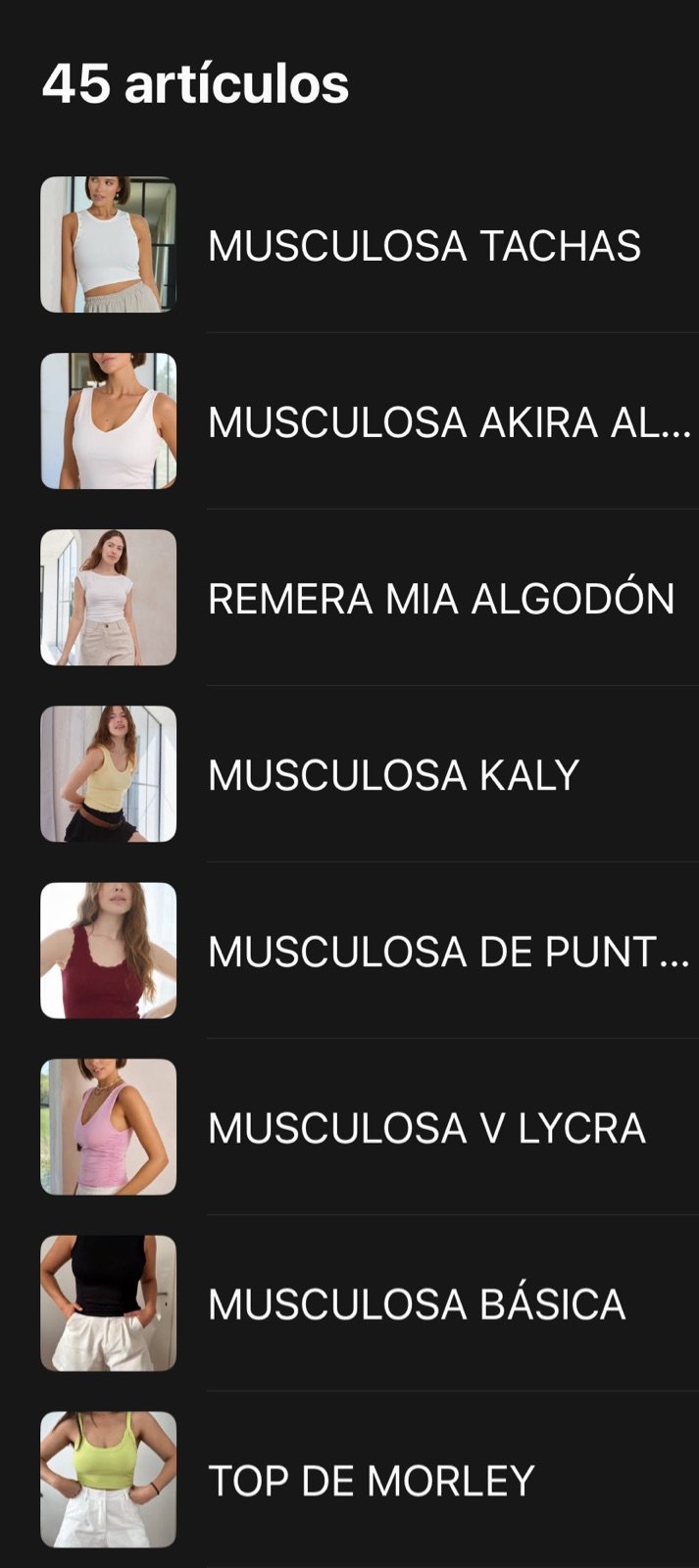Open the MUSCULOSA TACHAS item
699x1568 pixels.
424,246
